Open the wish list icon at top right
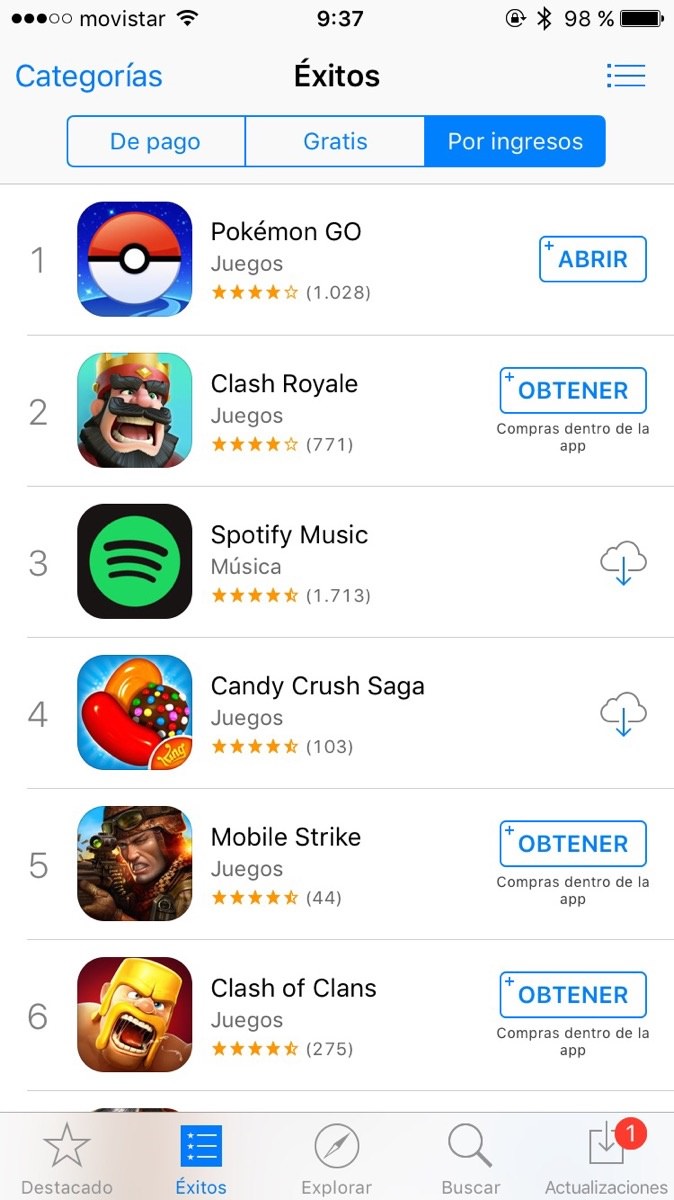674x1200 pixels. point(626,75)
